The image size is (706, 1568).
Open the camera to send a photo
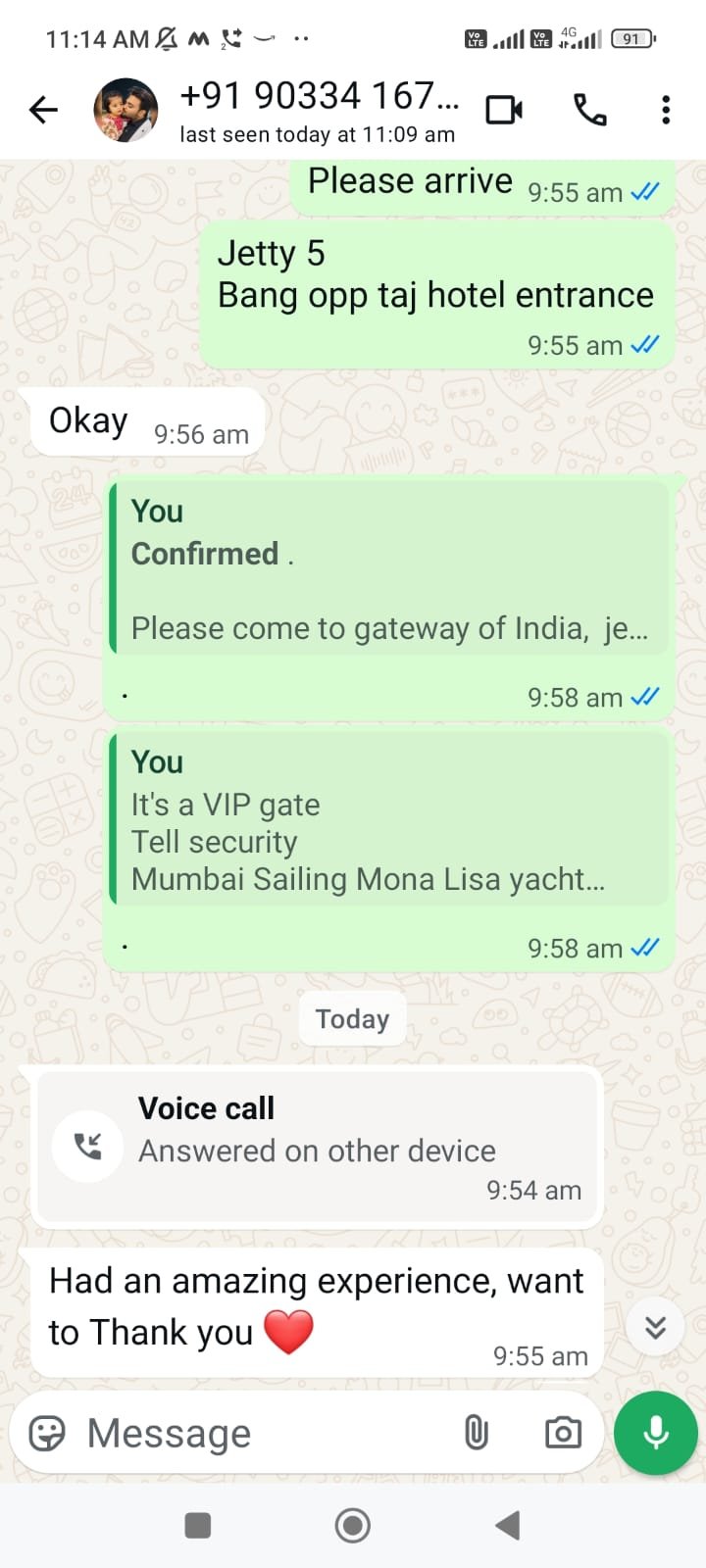563,1433
